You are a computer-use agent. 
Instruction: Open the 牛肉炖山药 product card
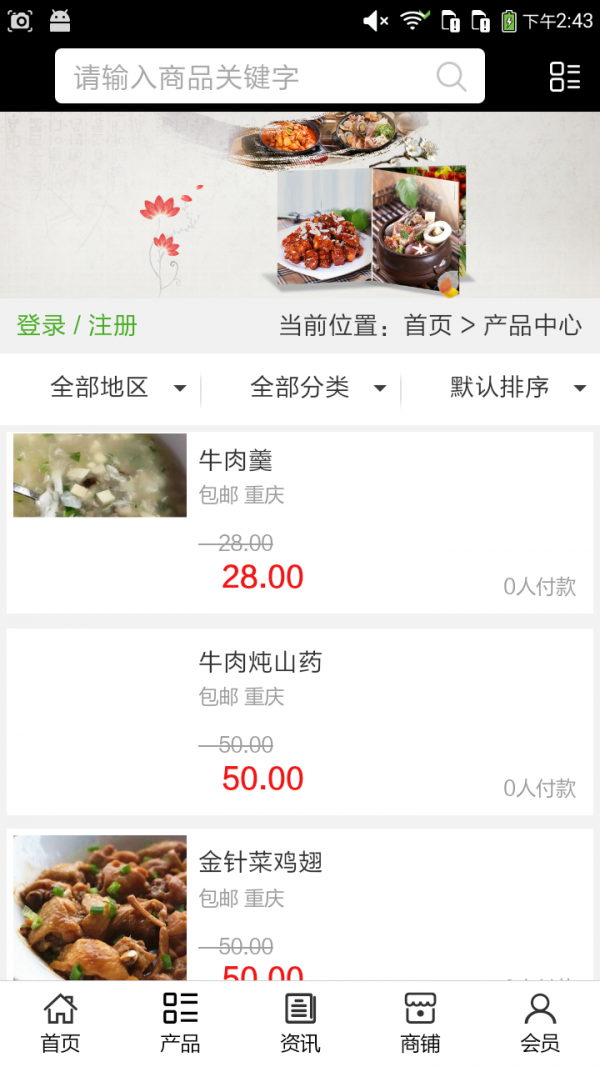[300, 722]
